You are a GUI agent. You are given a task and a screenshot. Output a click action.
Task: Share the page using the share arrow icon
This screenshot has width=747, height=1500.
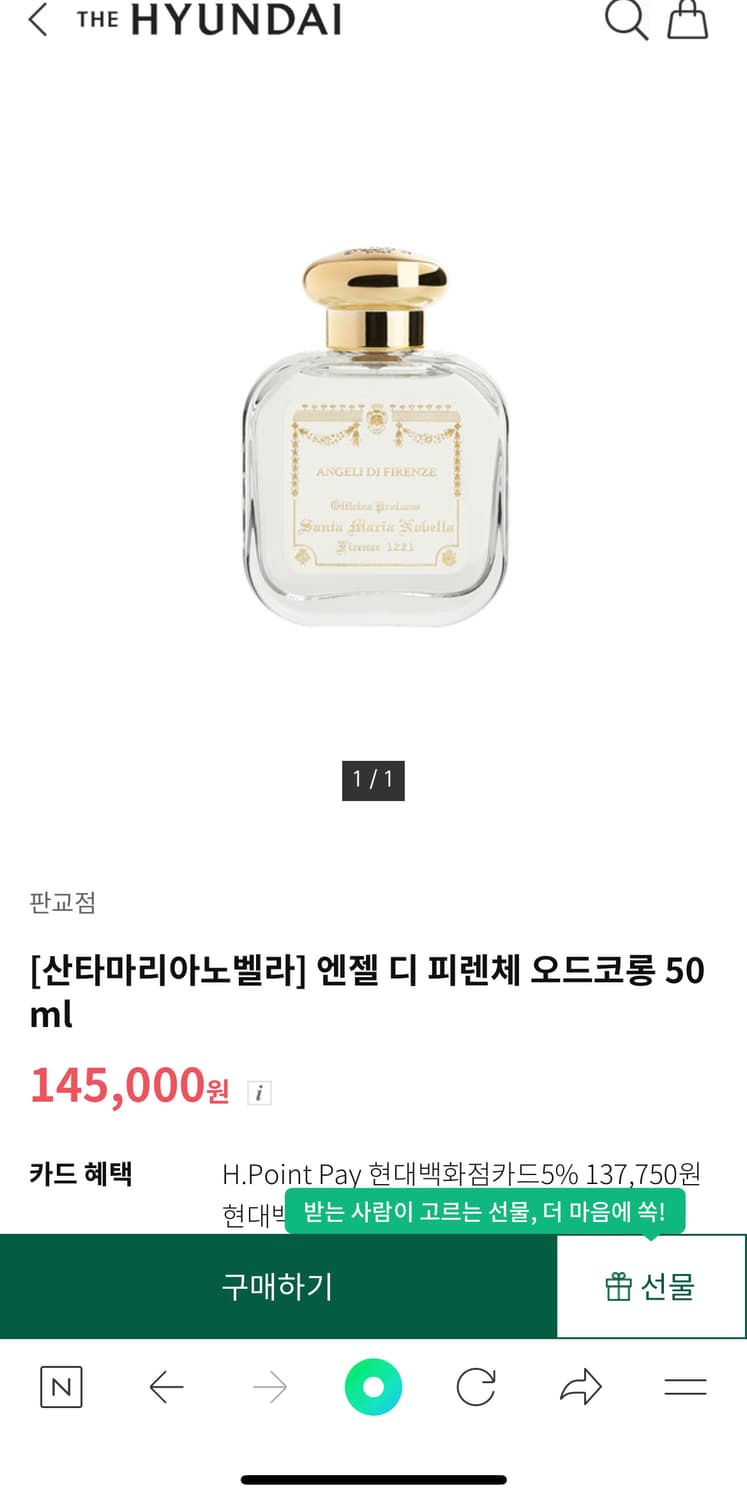(x=582, y=1387)
